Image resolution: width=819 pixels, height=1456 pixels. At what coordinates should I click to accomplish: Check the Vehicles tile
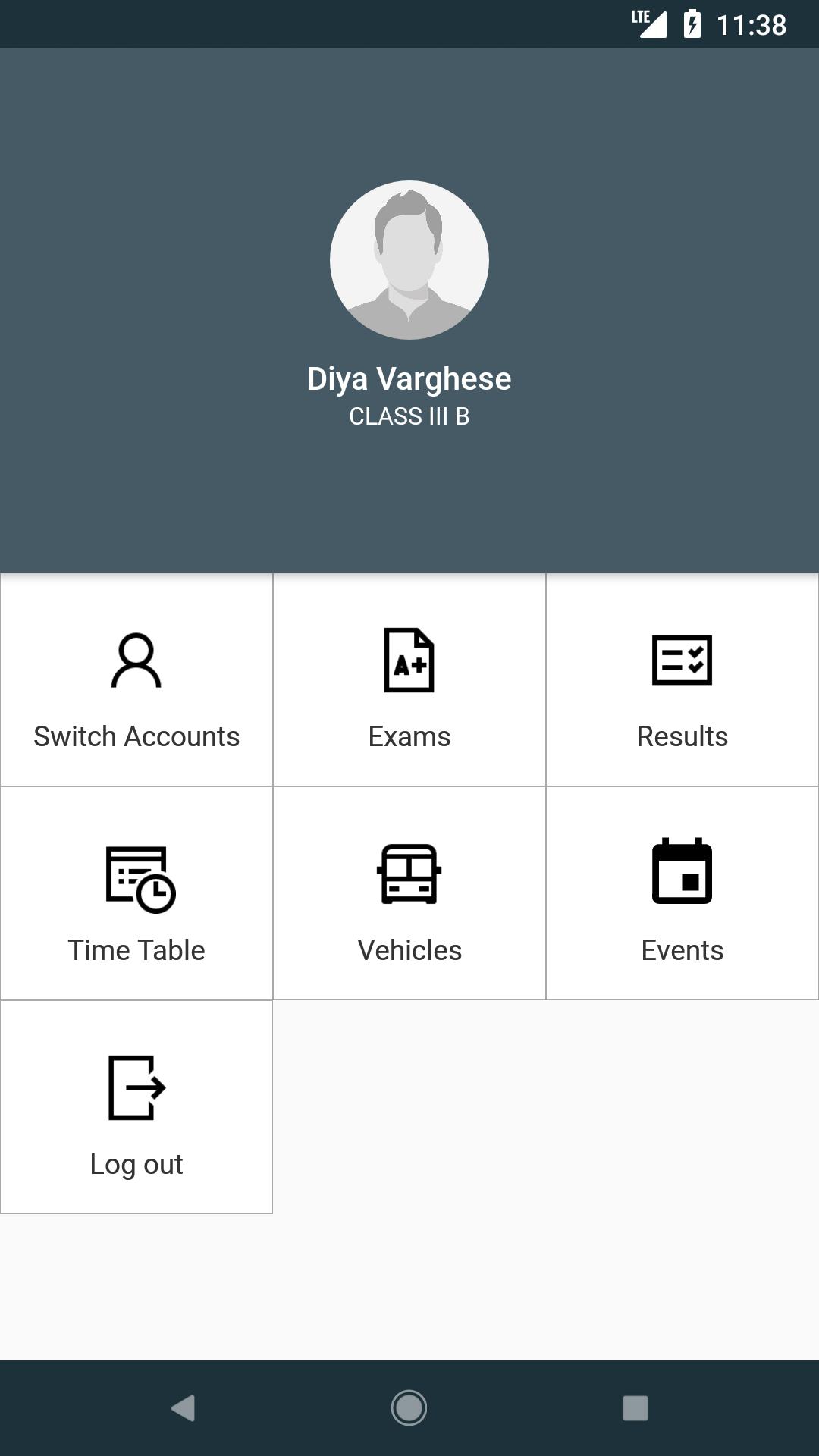tap(409, 893)
